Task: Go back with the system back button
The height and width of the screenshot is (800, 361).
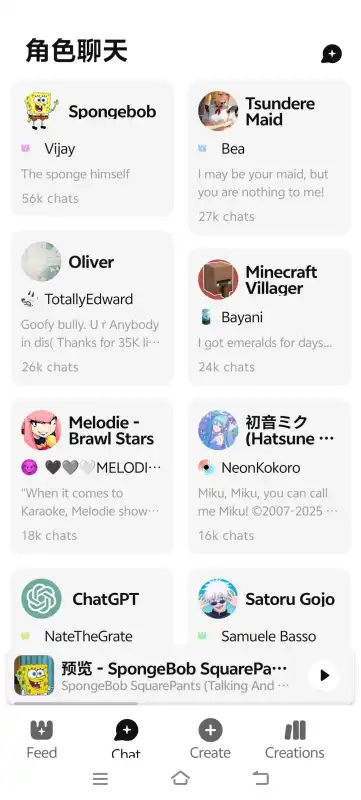Action: point(261,778)
